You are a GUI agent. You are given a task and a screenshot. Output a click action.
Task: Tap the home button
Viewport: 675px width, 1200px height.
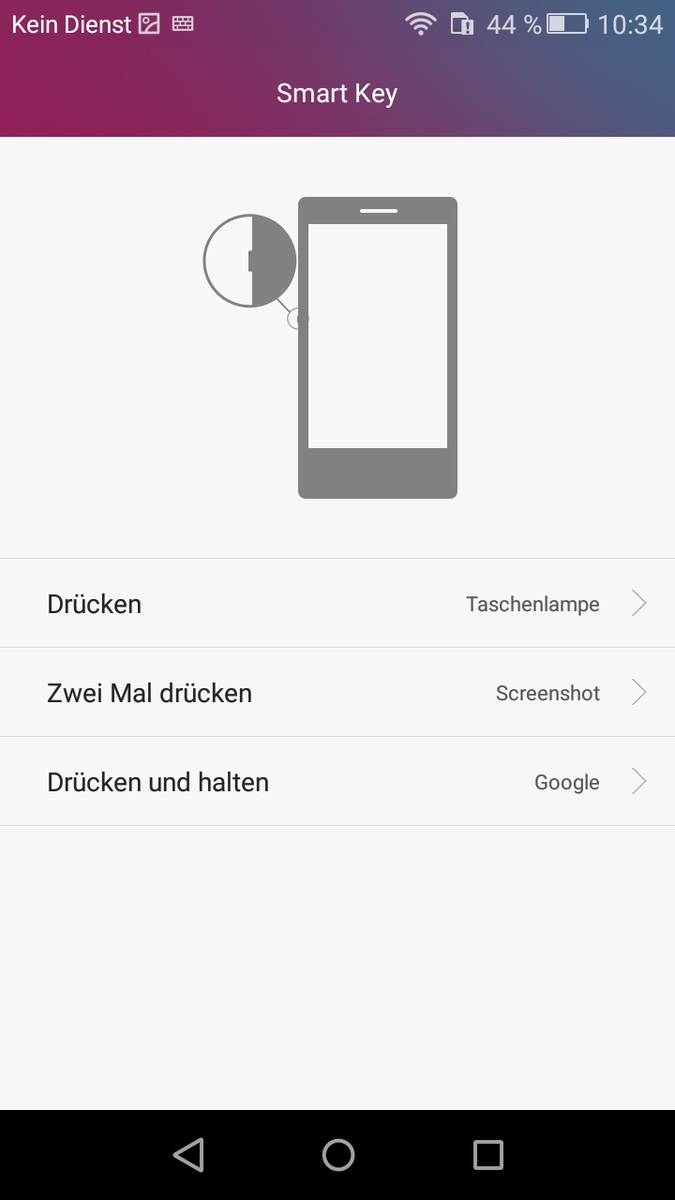[338, 1155]
